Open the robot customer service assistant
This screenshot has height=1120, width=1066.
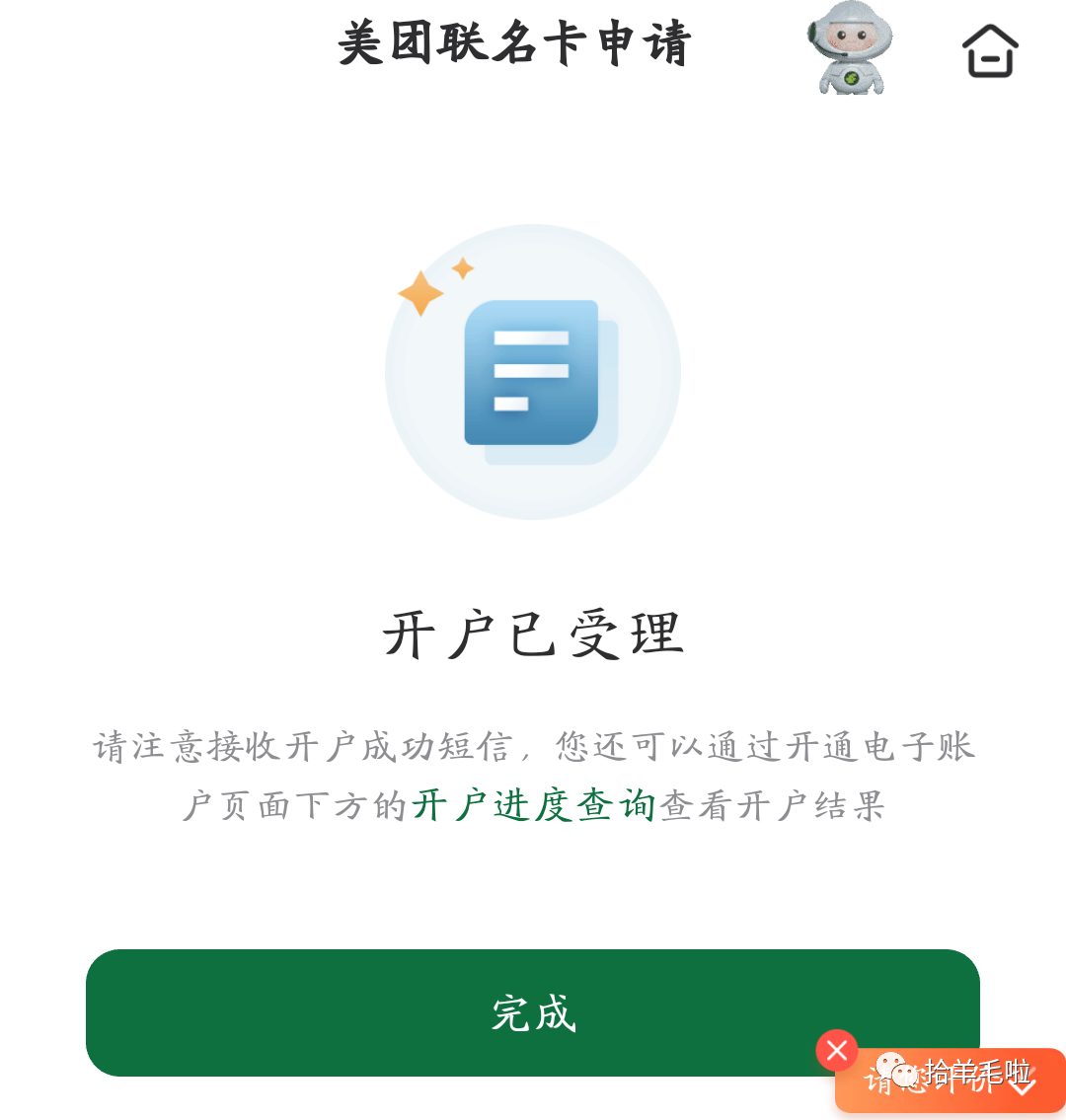850,47
